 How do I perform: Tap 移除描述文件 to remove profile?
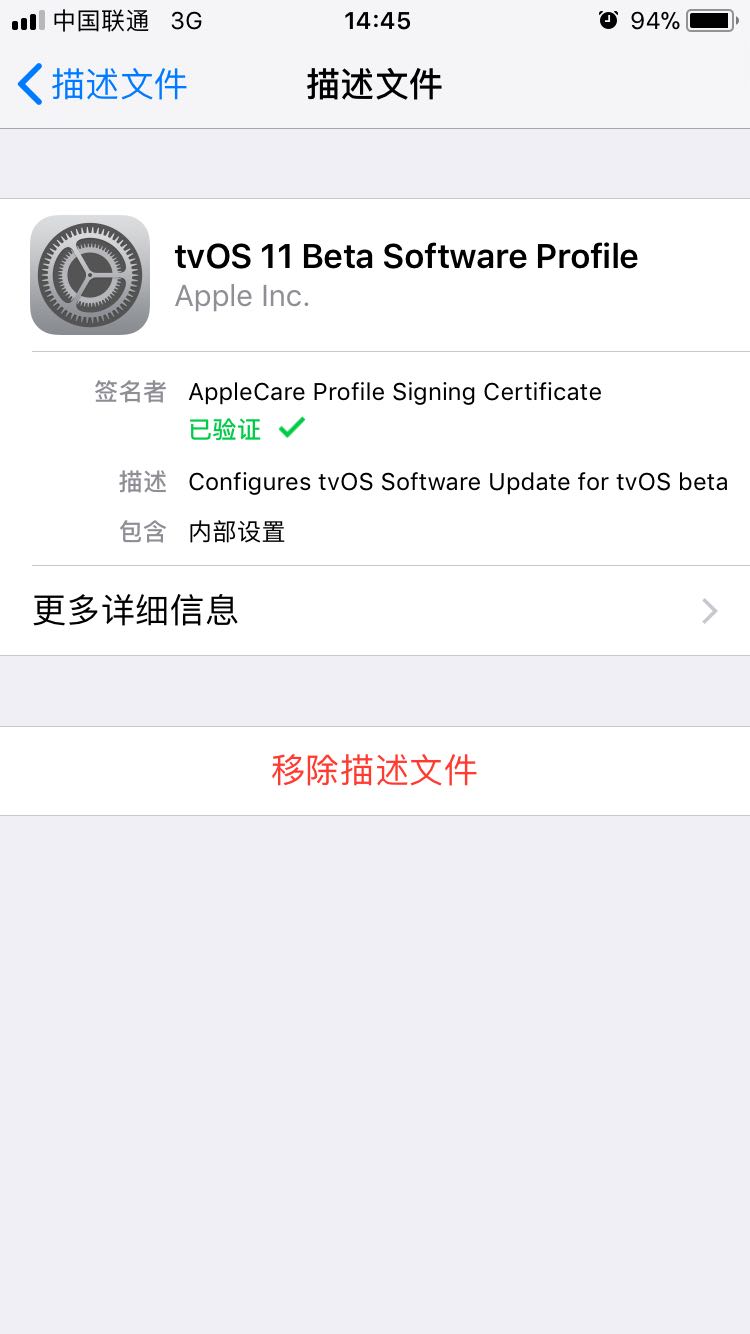(375, 771)
